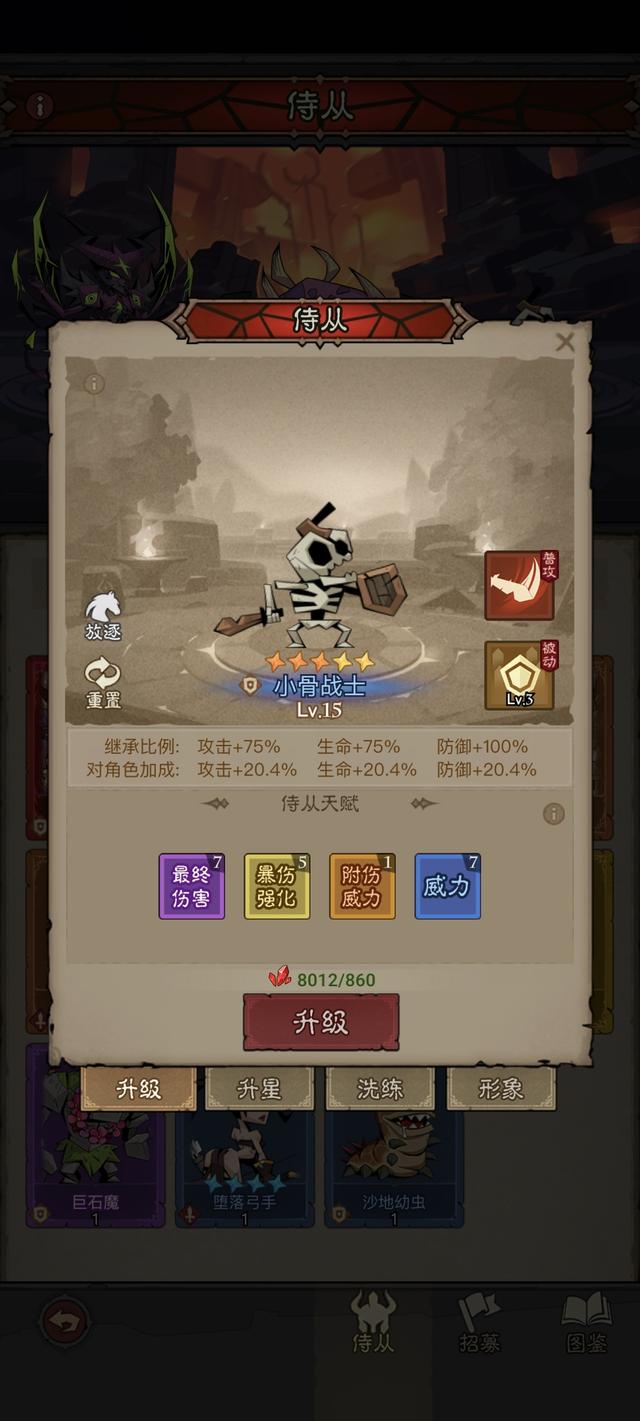
Task: Open the info icon beside 侍从天赋
Action: (553, 814)
